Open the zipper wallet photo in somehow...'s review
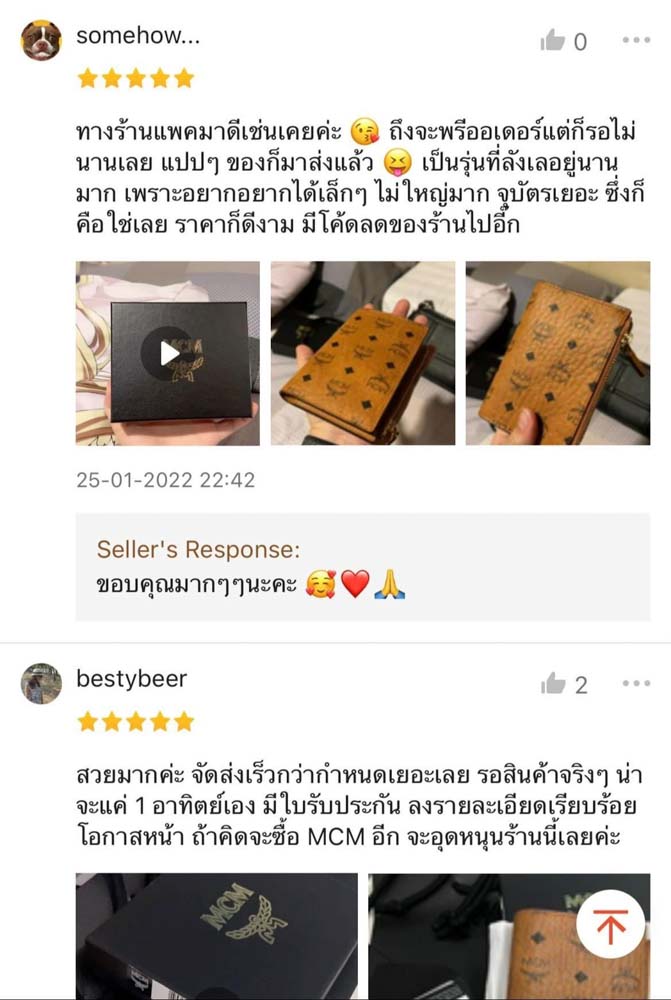671x1000 pixels. (x=558, y=353)
